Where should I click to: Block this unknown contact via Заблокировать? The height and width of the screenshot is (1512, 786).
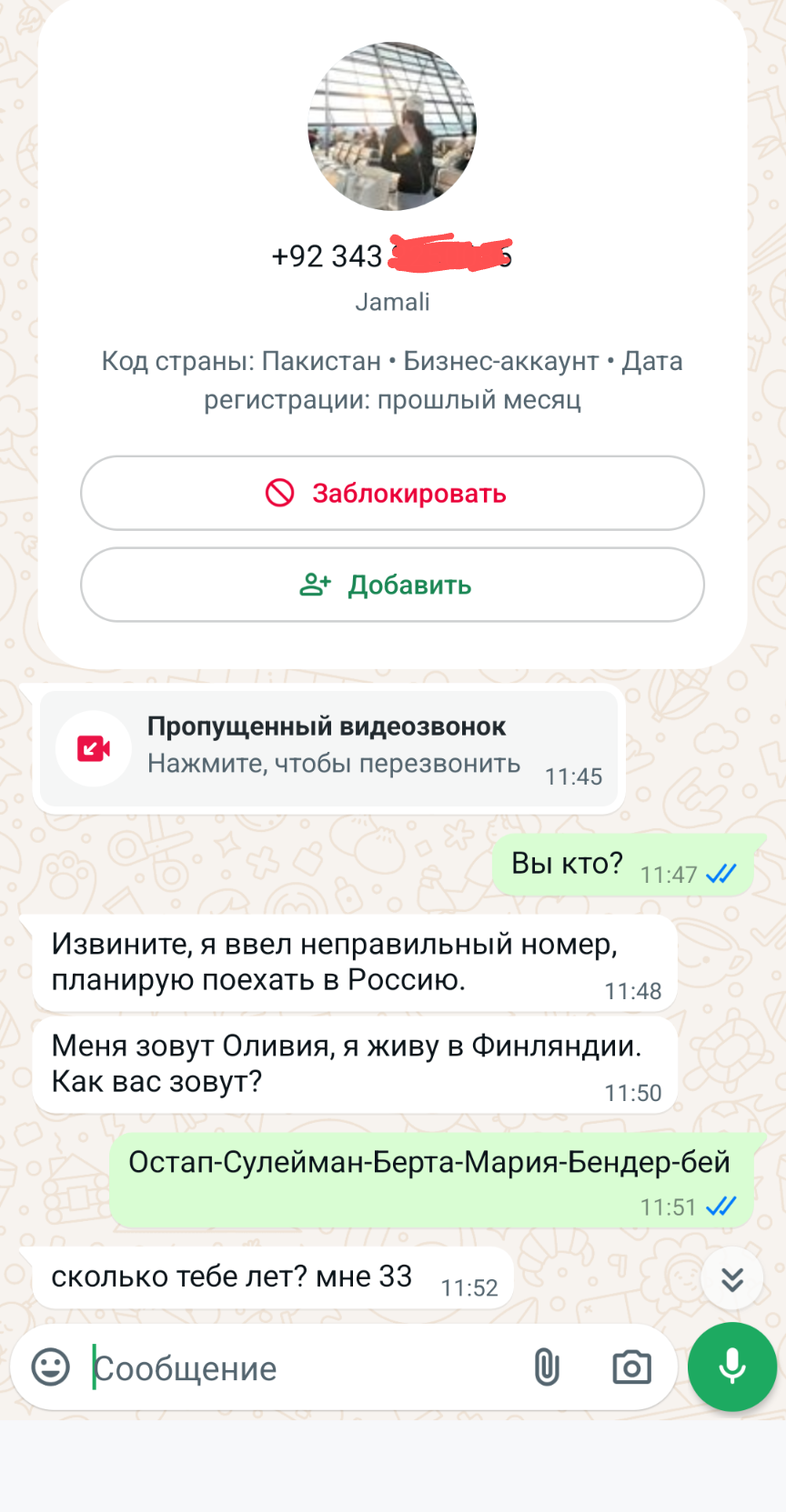click(392, 493)
